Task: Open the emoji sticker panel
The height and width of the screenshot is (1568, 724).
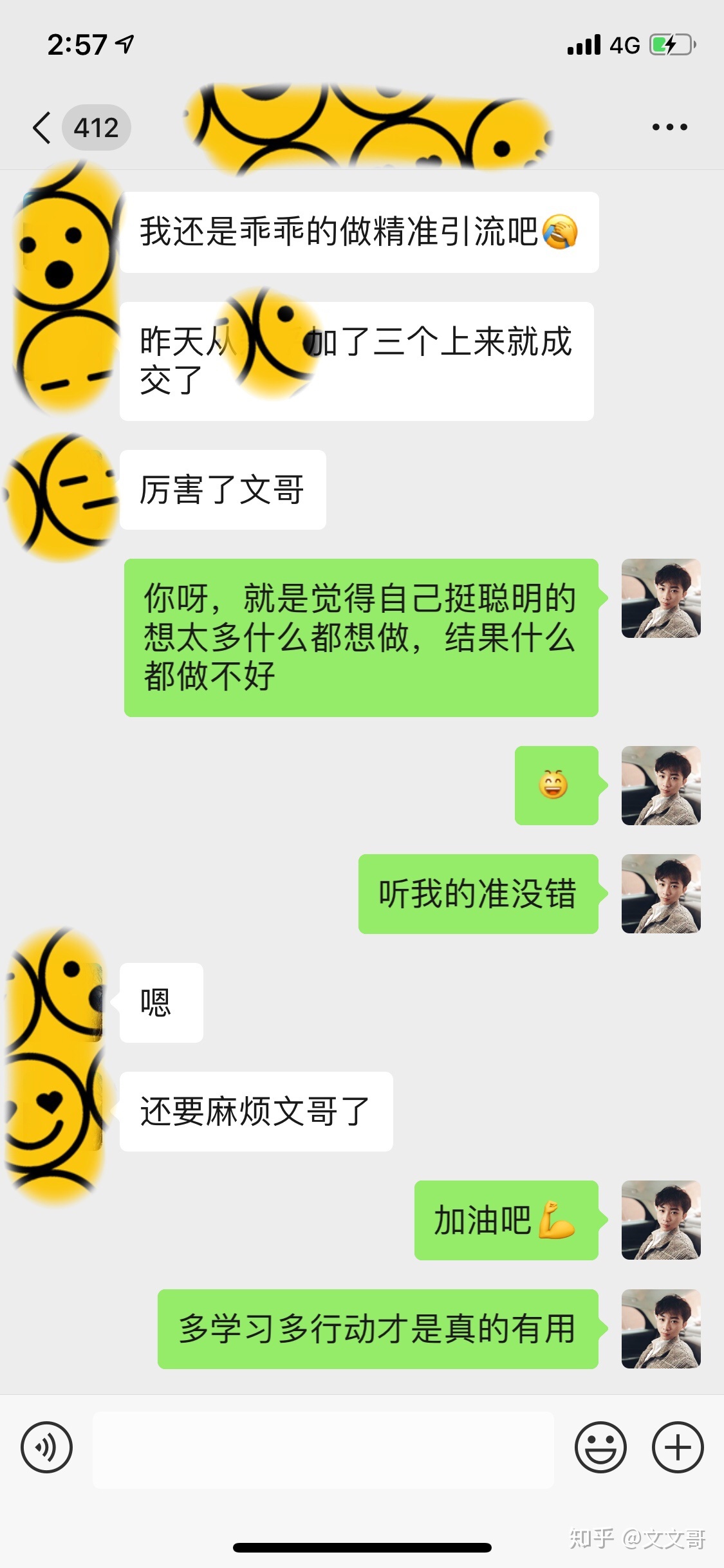Action: pyautogui.click(x=600, y=1448)
